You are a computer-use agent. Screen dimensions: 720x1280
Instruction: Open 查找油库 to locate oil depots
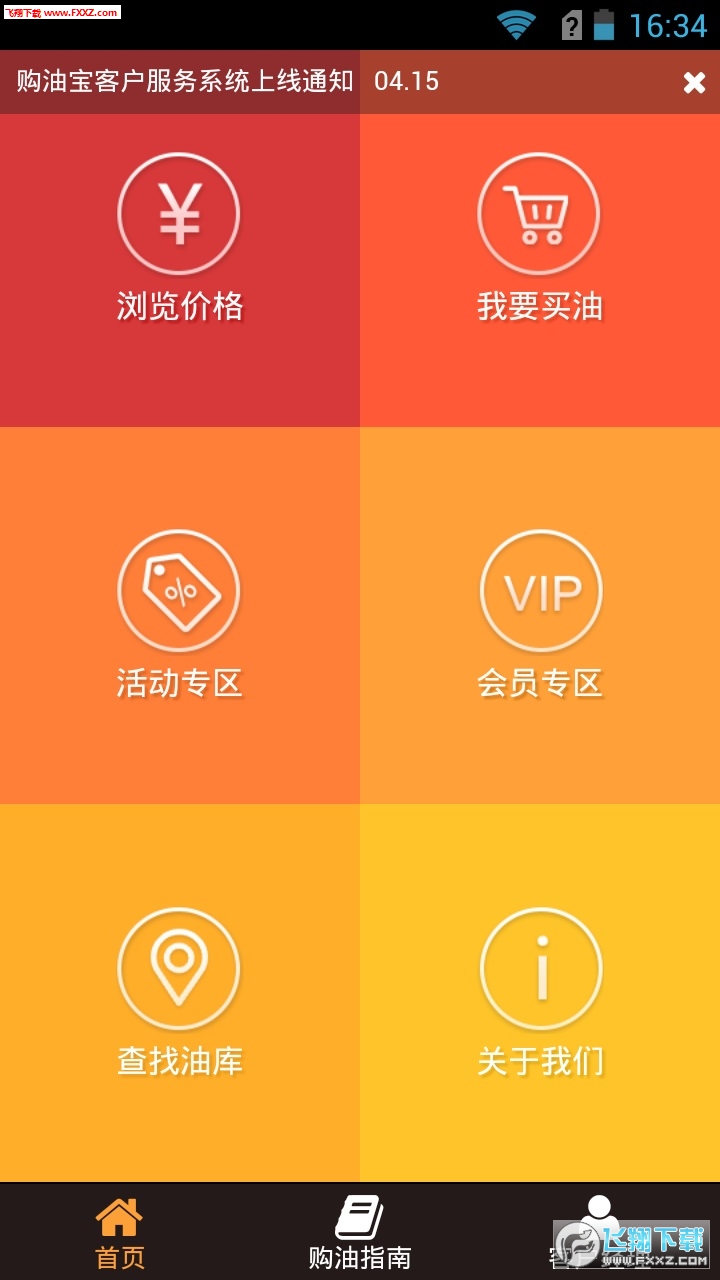pos(180,993)
